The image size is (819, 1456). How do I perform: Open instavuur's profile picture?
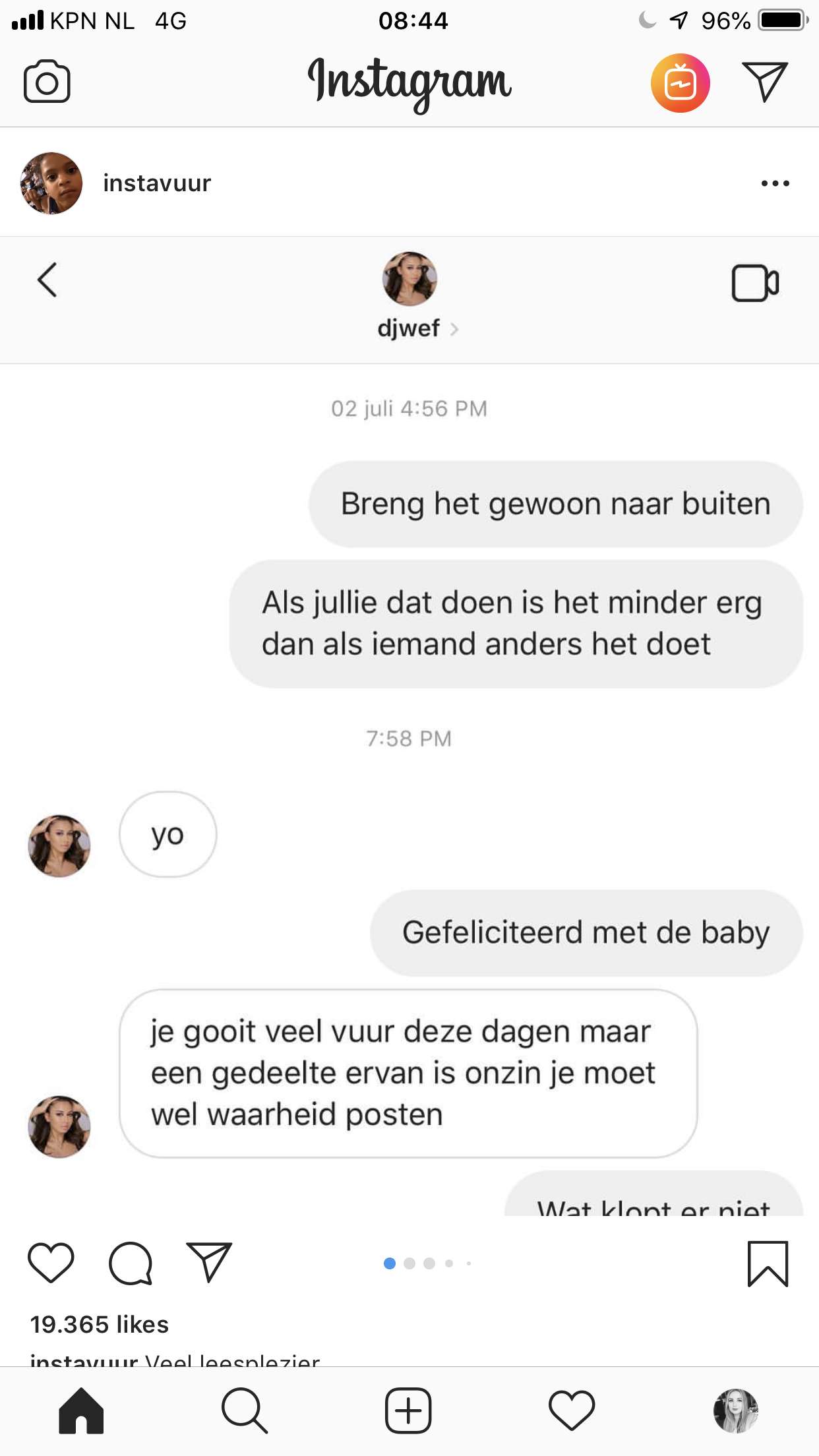(51, 183)
